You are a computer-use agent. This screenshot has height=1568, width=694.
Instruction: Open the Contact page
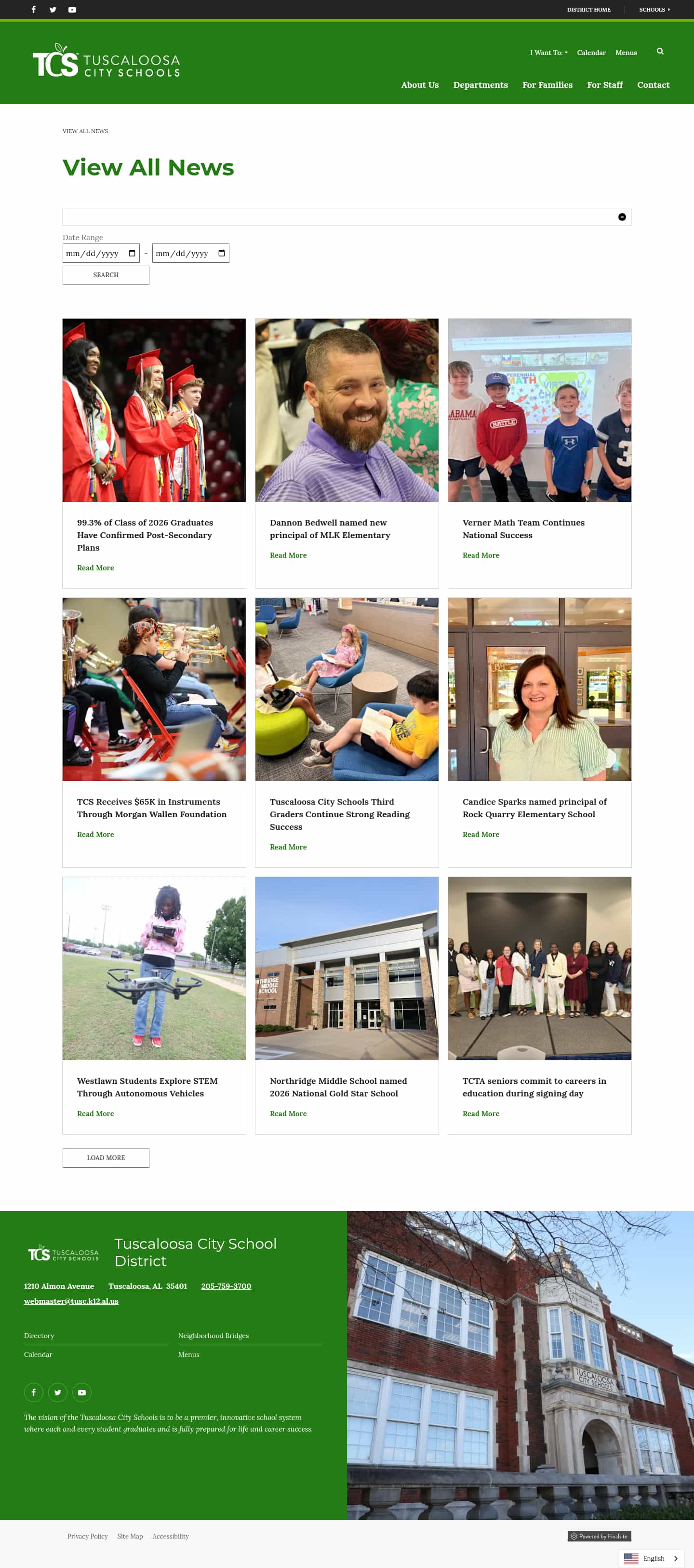[653, 85]
